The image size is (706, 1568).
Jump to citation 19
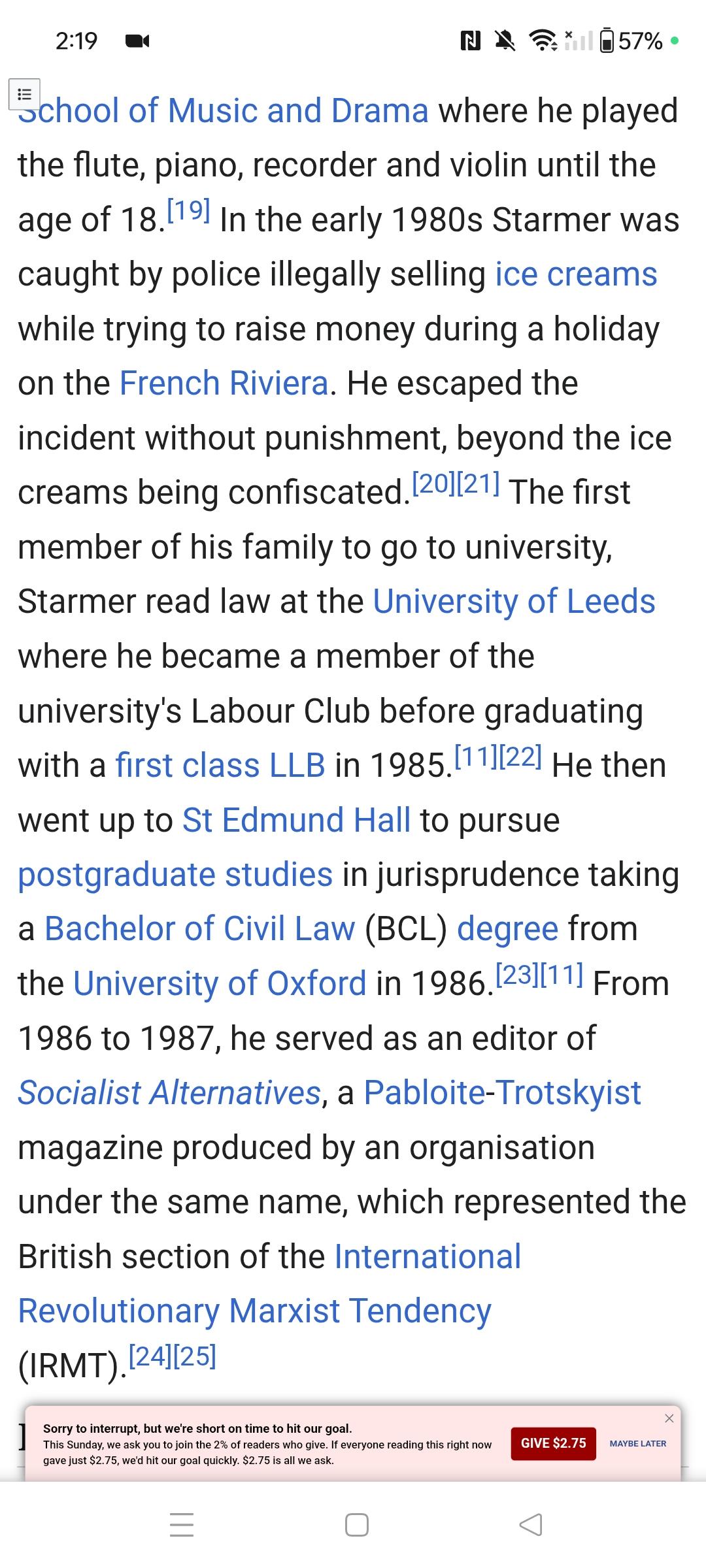[x=188, y=210]
